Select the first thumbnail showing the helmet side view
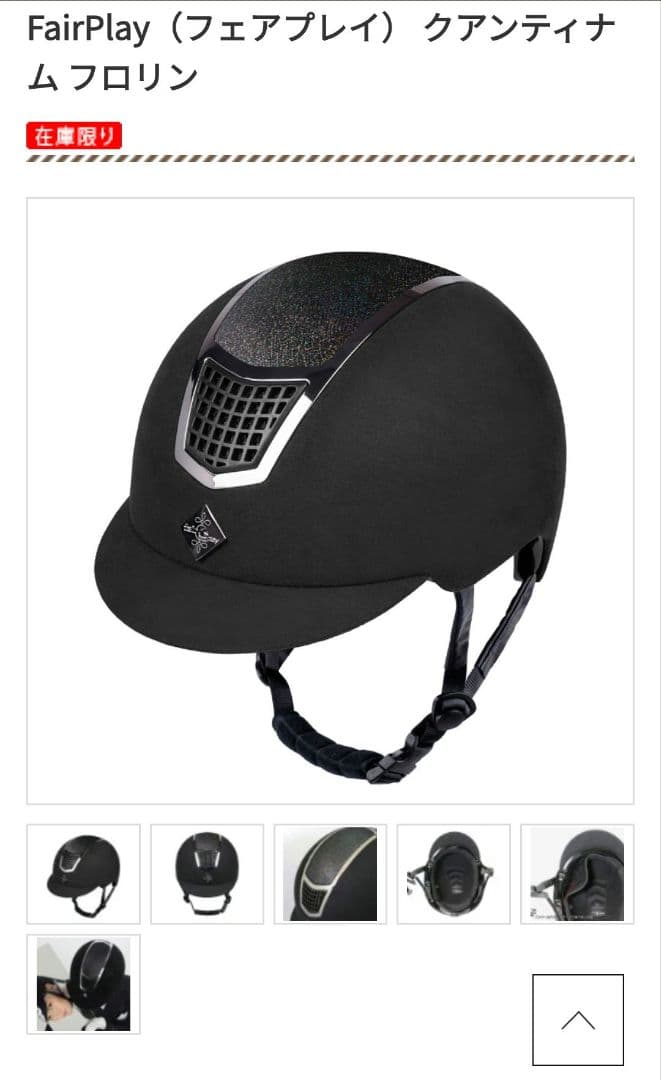The height and width of the screenshot is (1080, 661). tap(83, 874)
